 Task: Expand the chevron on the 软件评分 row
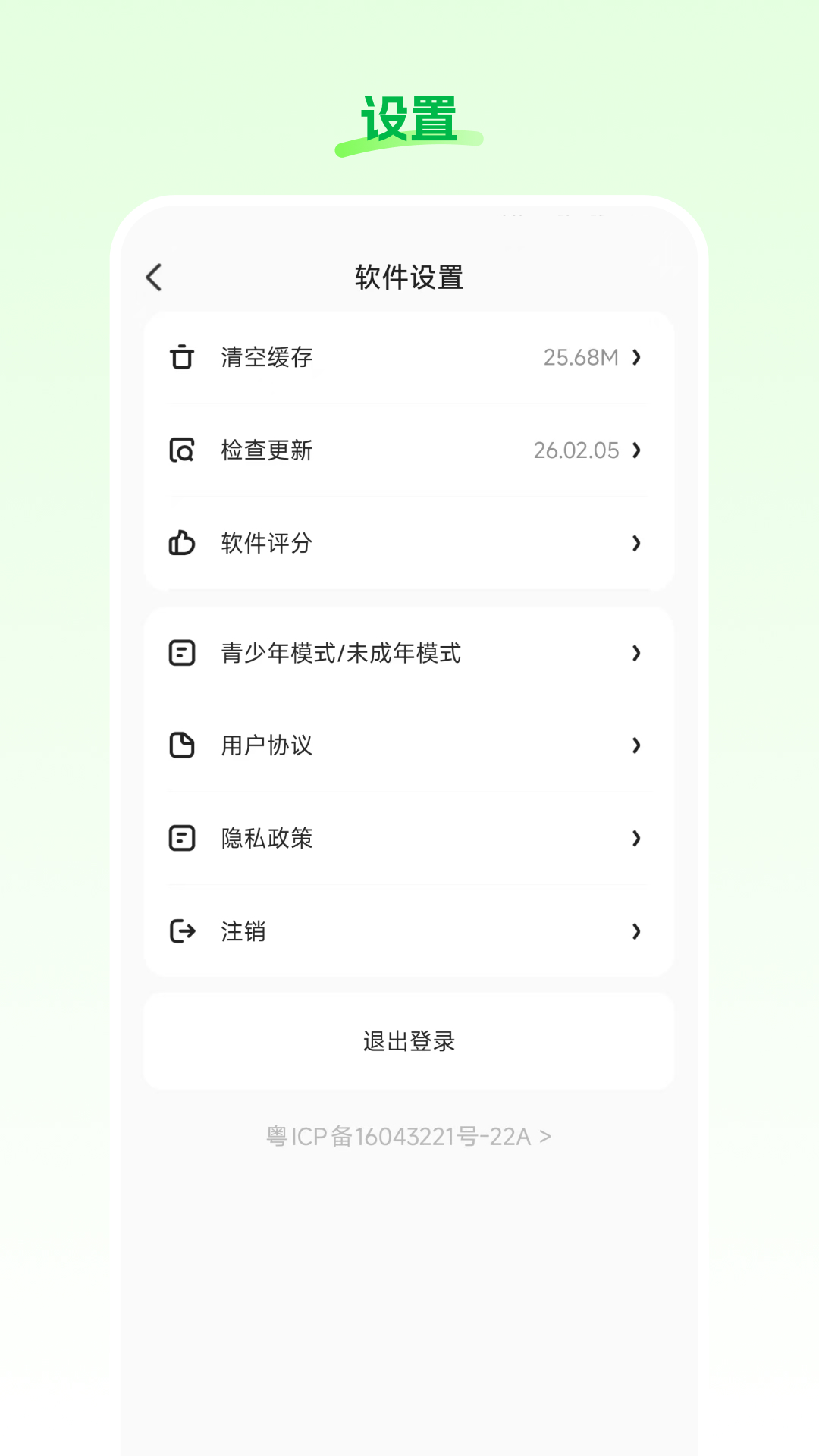[637, 544]
